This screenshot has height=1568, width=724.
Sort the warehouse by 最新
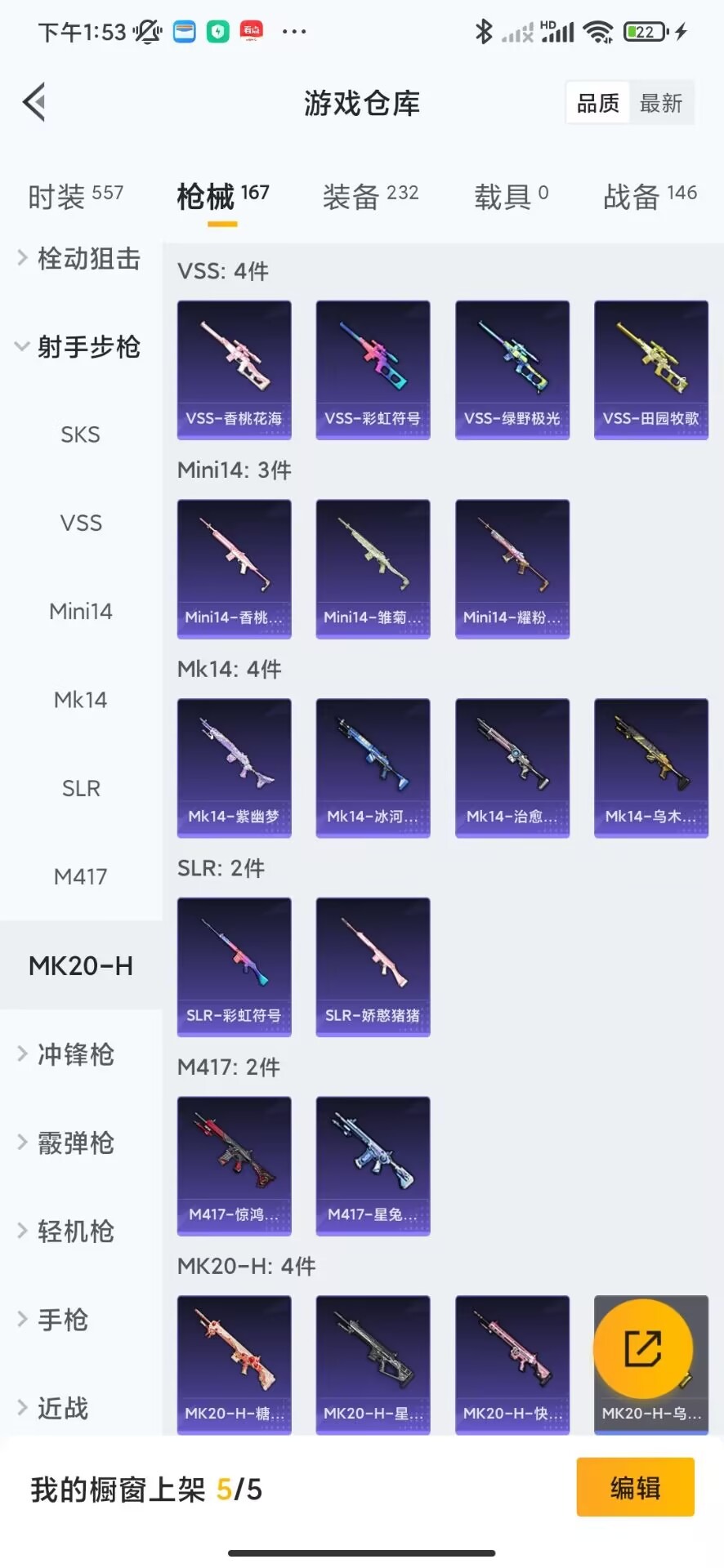tap(661, 103)
